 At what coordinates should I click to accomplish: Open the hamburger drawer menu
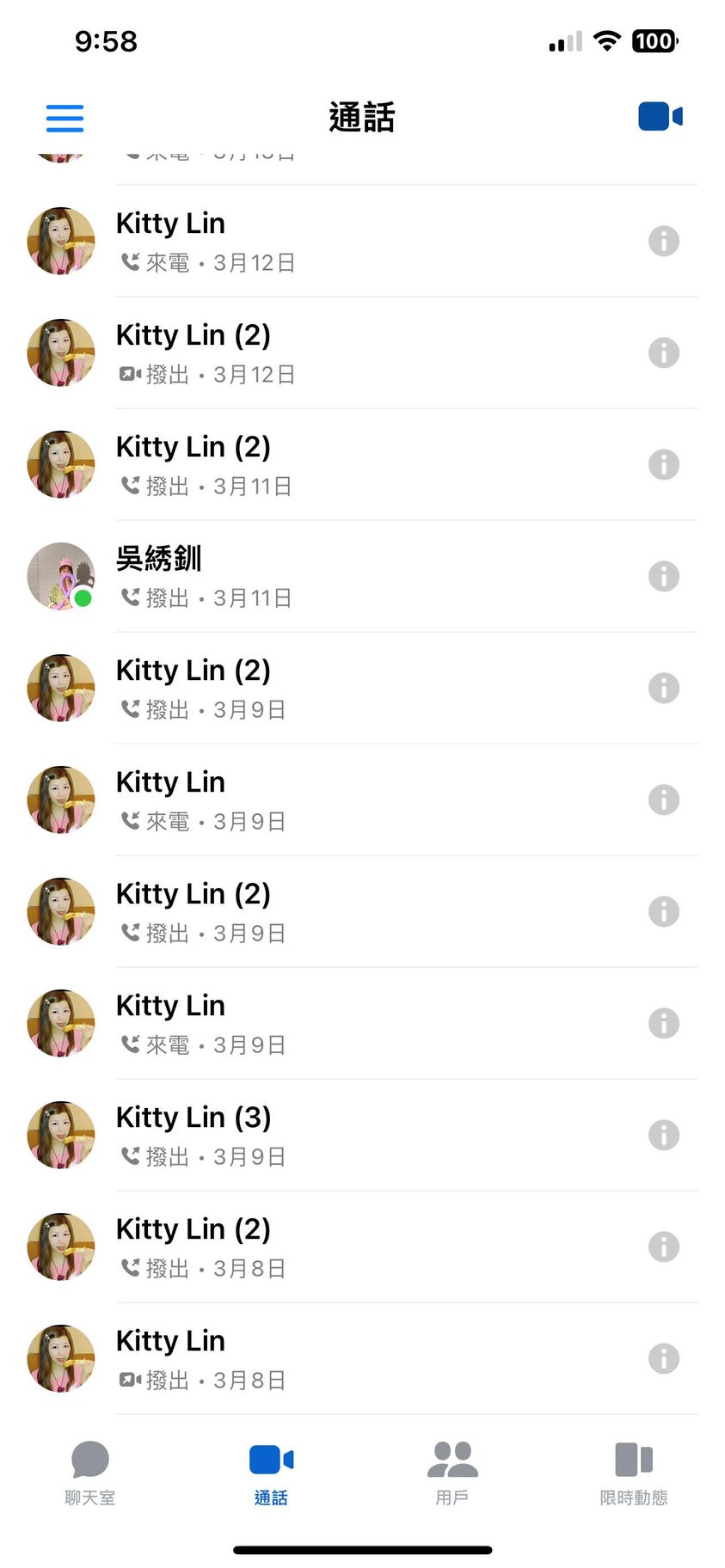(65, 118)
